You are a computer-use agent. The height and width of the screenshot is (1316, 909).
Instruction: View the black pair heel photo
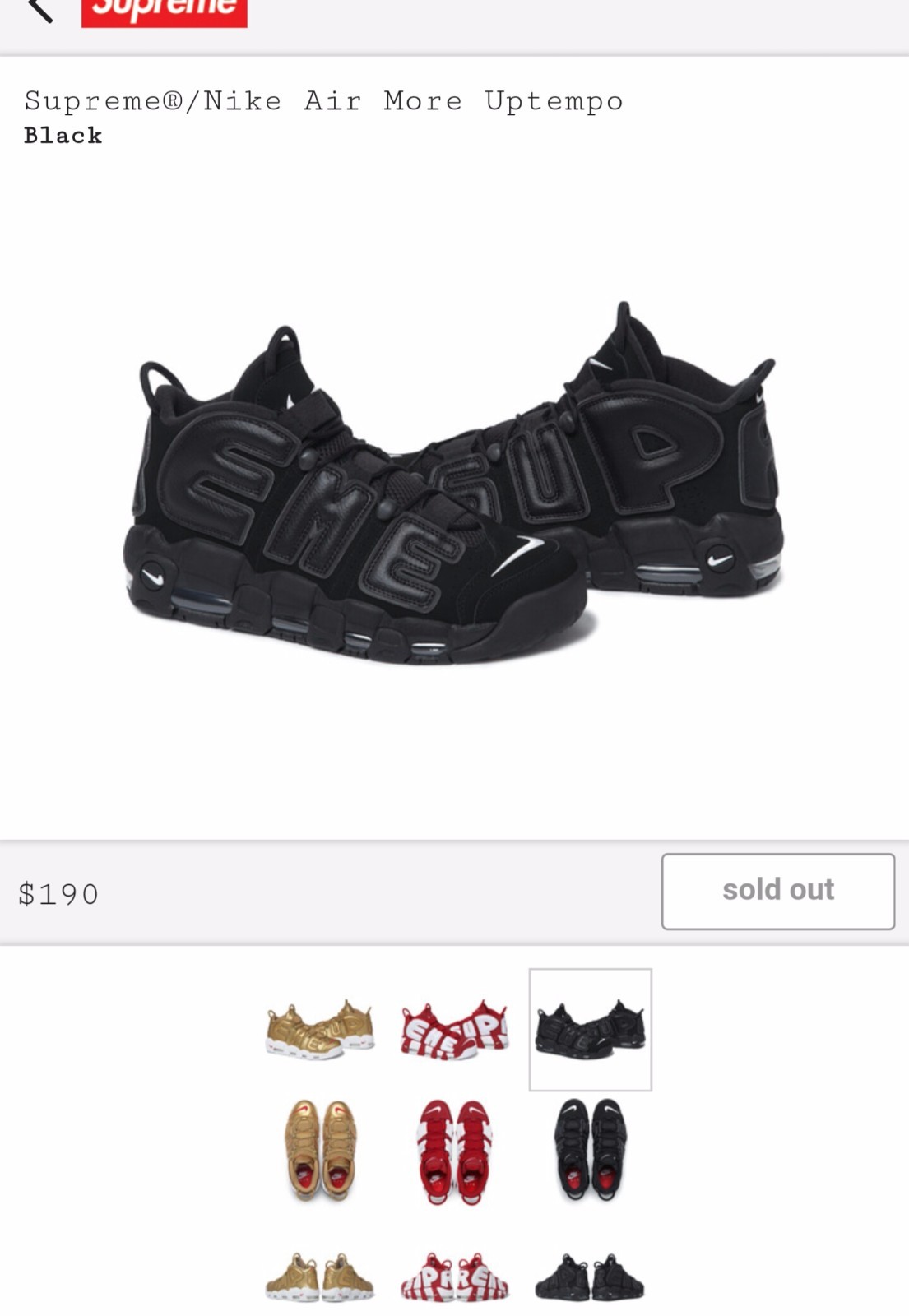(589, 1275)
